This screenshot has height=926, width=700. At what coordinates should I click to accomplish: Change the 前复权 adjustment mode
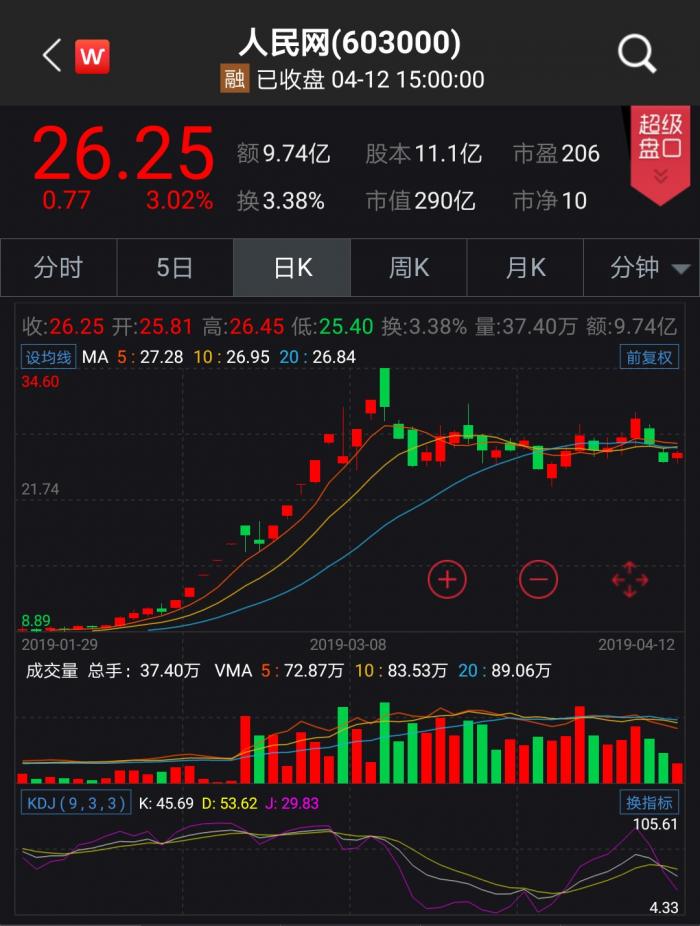pos(649,357)
